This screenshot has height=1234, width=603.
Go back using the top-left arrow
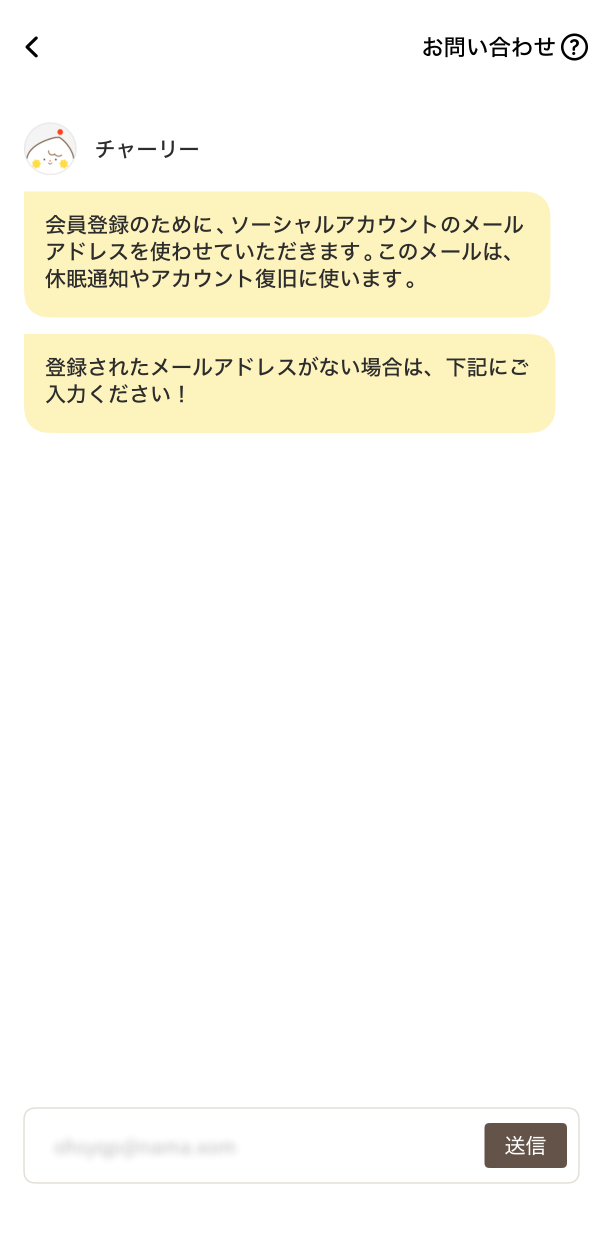32,47
